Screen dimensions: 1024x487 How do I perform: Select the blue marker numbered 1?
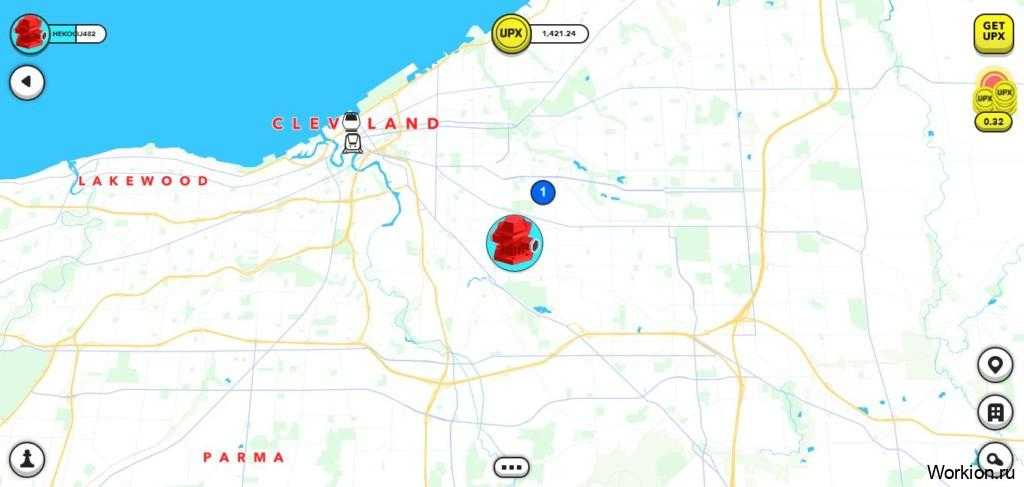pos(543,191)
